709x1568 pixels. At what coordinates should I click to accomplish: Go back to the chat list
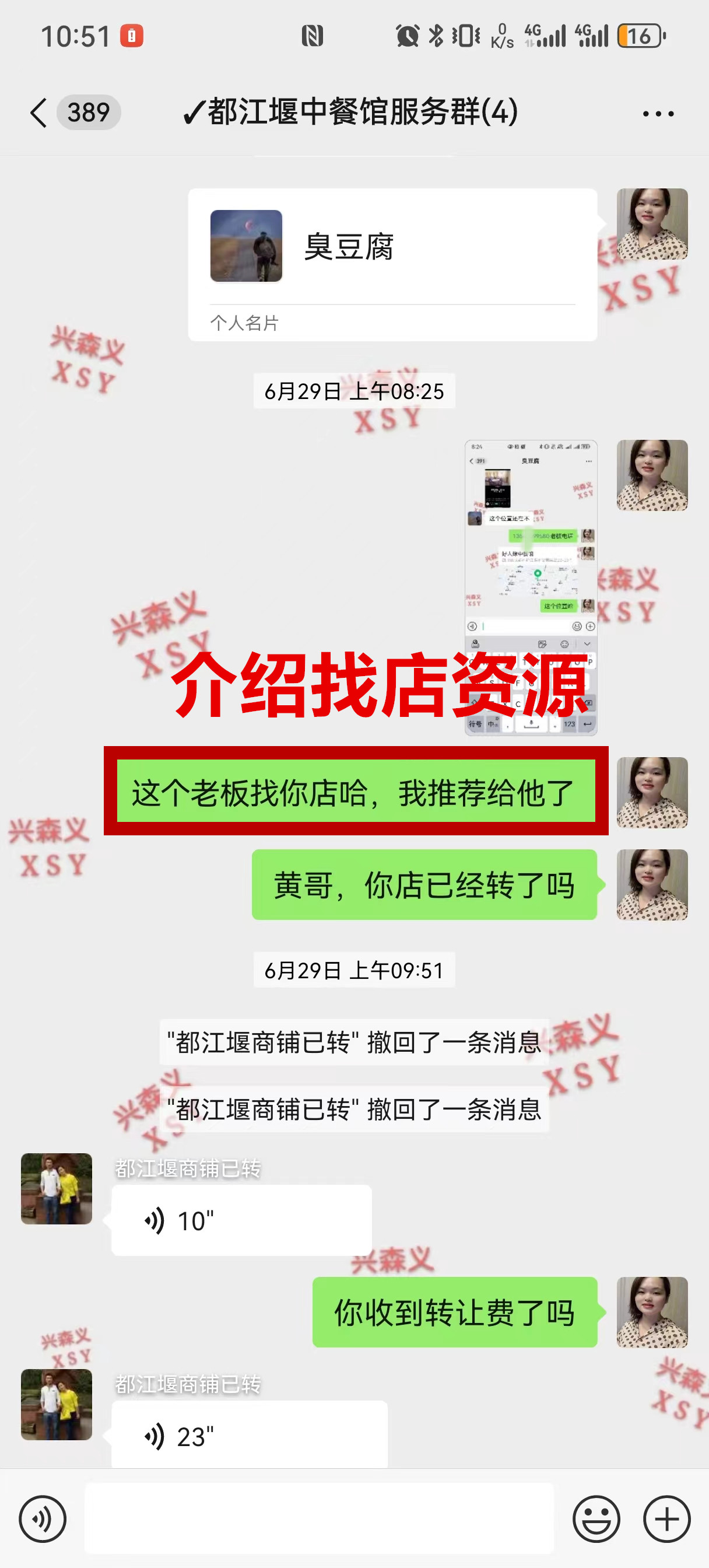pos(39,113)
